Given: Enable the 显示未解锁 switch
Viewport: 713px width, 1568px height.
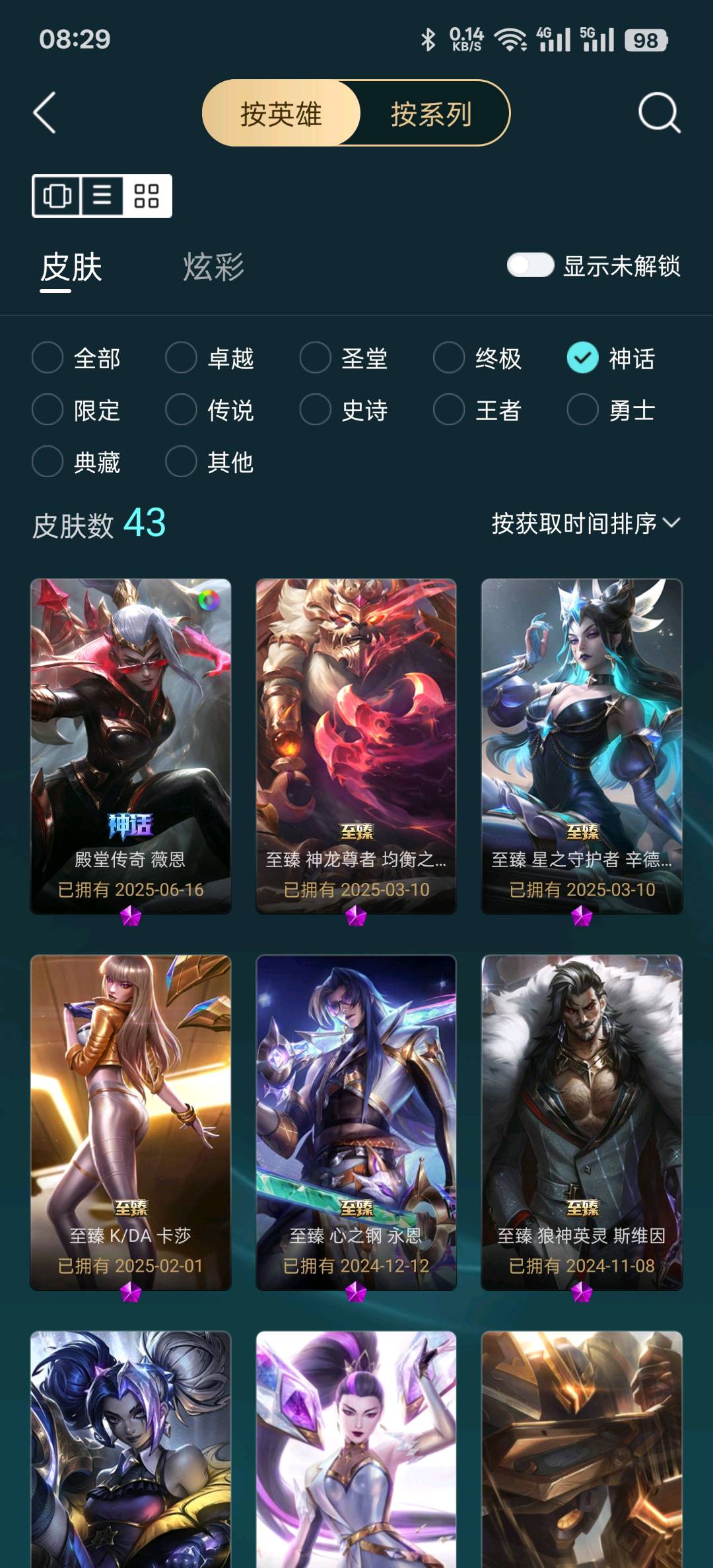Looking at the screenshot, I should (530, 265).
